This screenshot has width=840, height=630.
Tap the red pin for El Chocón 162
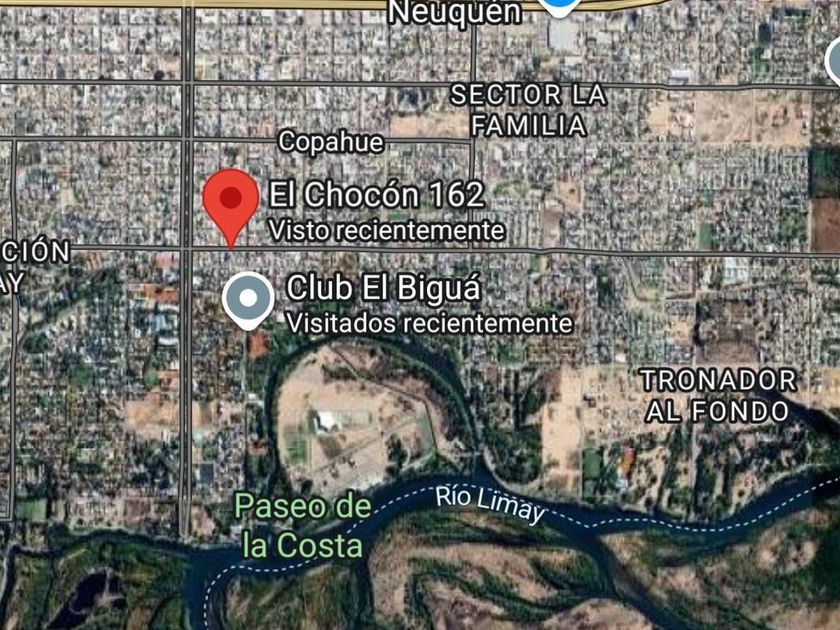[231, 208]
